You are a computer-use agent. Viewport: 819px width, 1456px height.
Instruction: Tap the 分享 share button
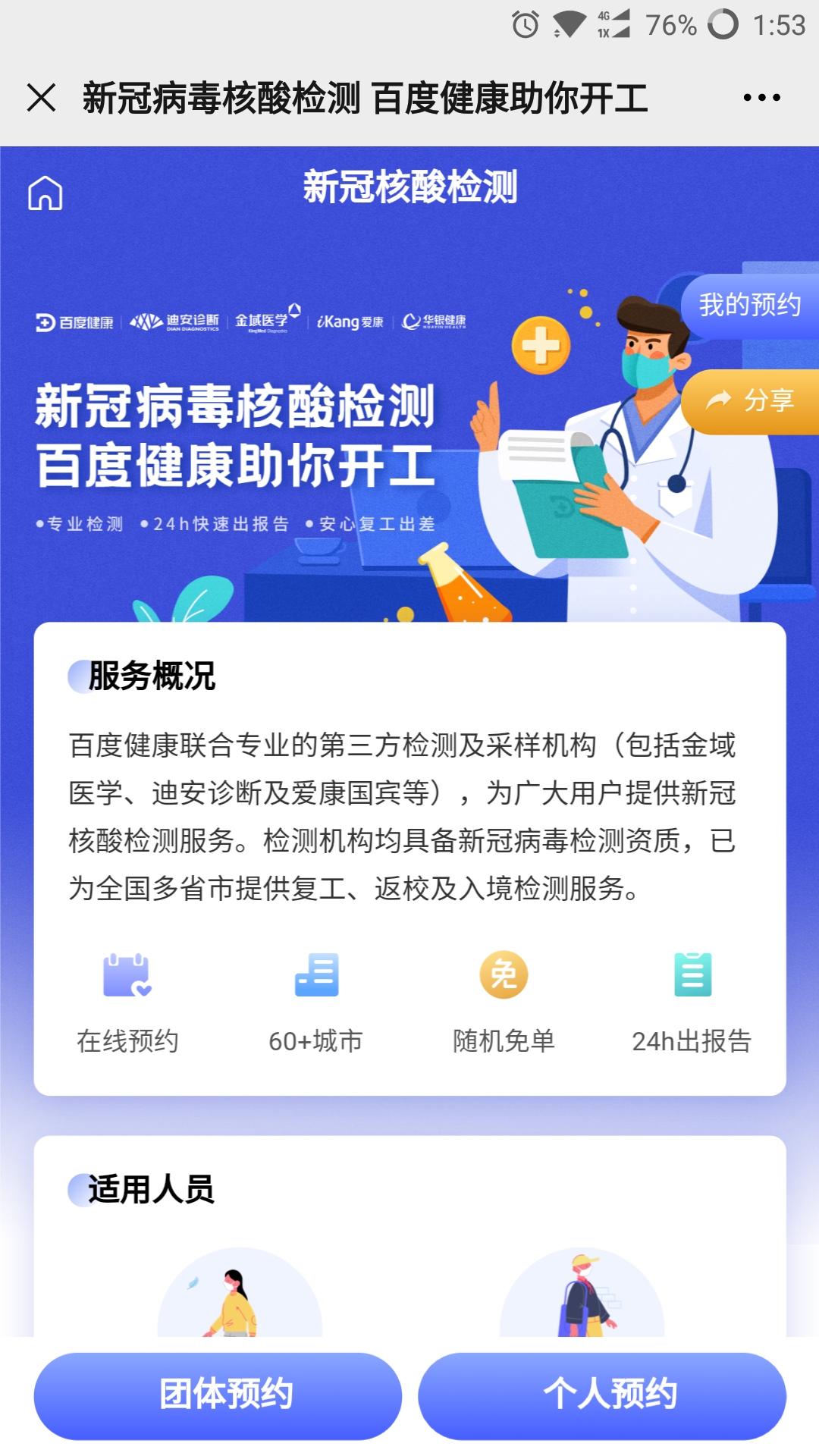click(x=750, y=401)
